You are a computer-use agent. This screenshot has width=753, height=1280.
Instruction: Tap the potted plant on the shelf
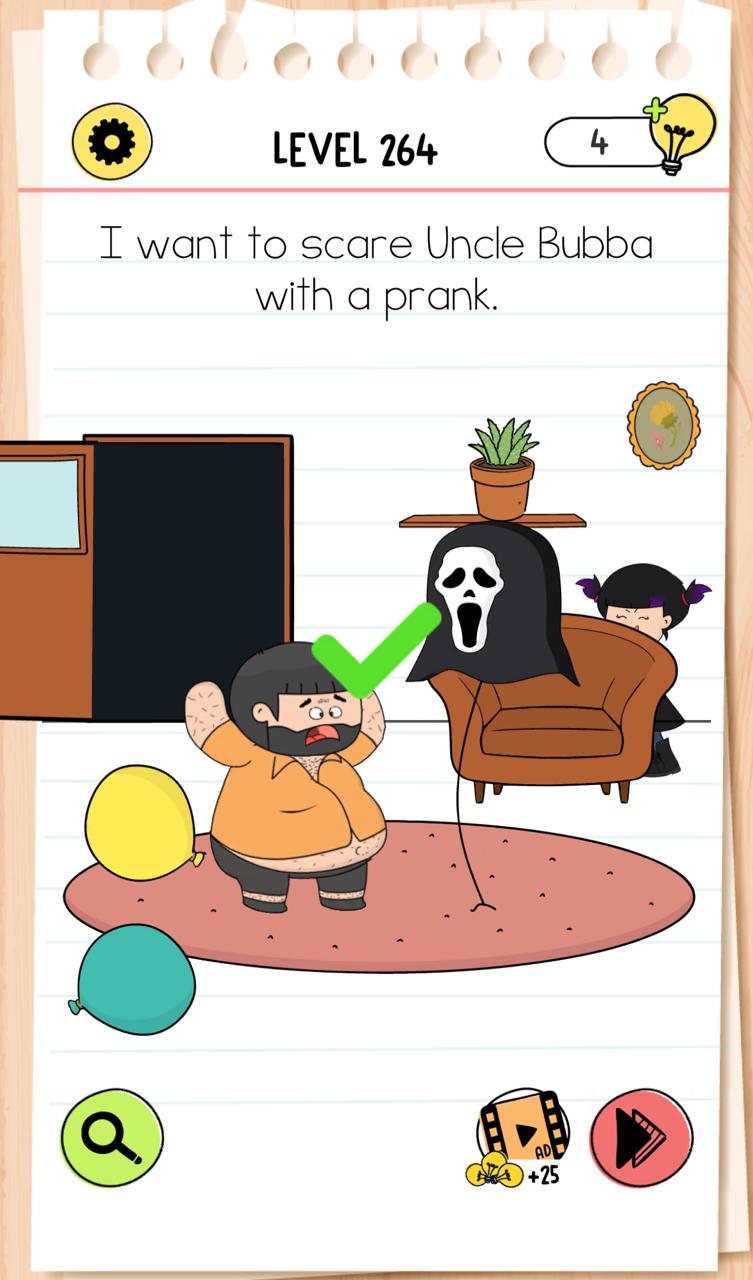point(502,469)
